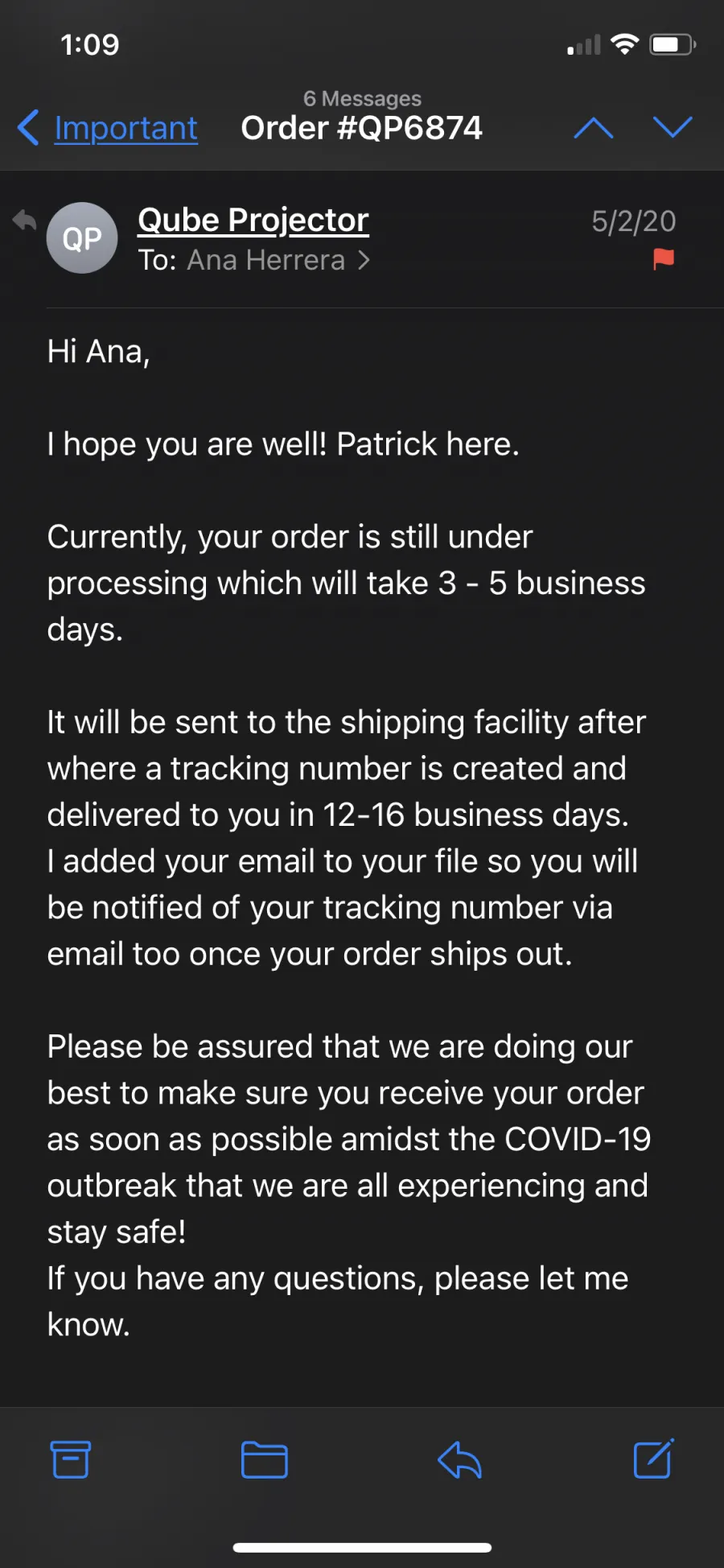The image size is (724, 1568).
Task: Go back to the Important mailbox
Action: click(x=108, y=128)
